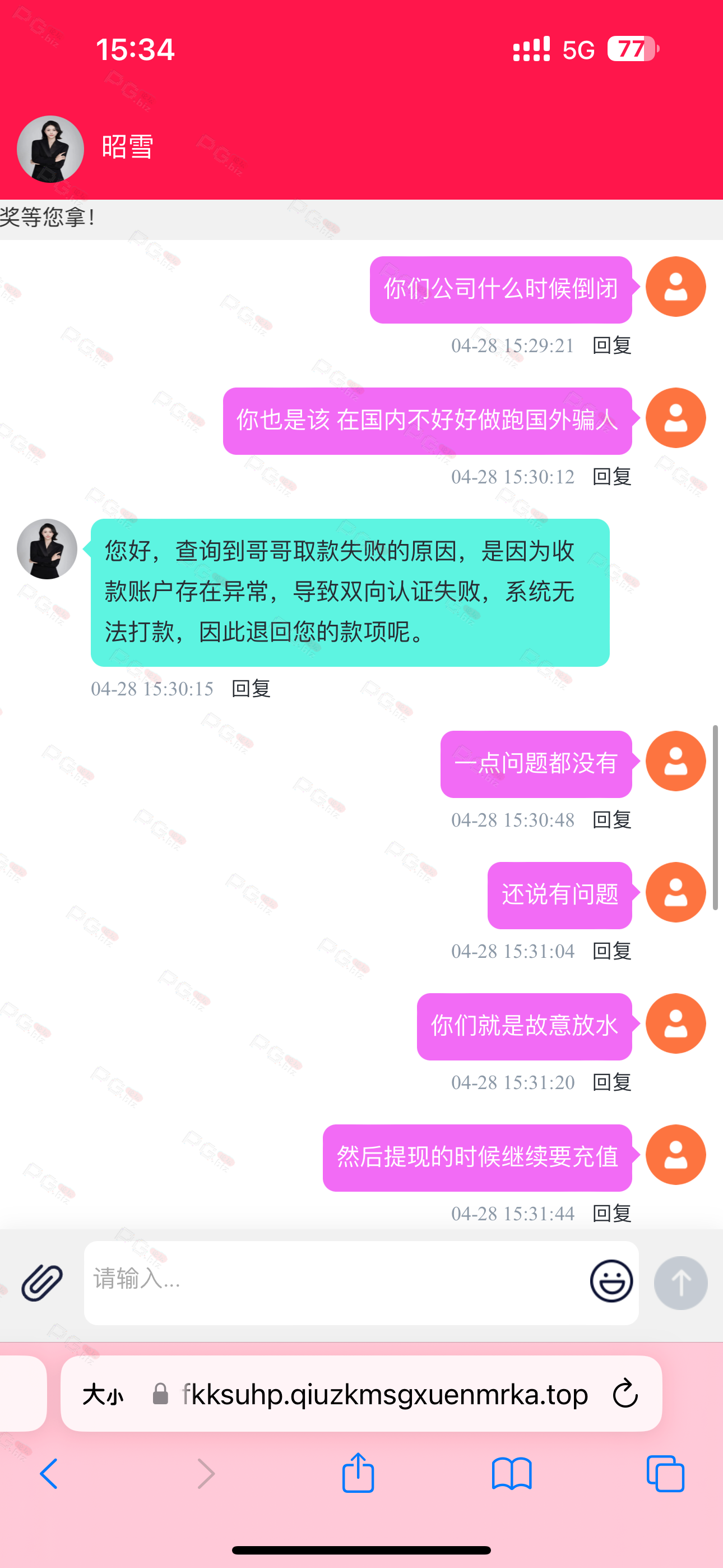Screen dimensions: 723x1568
Task: Open the 大小 page settings in Safari
Action: tap(103, 1394)
